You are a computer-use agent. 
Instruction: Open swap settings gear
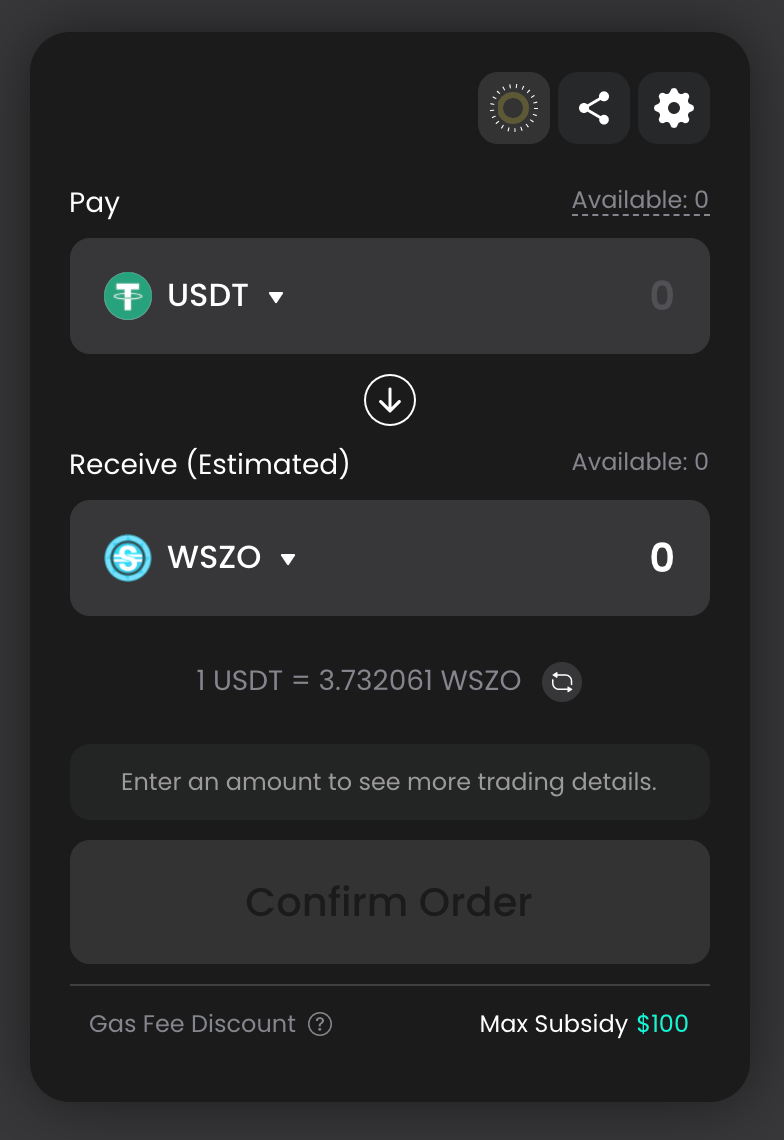click(x=674, y=108)
